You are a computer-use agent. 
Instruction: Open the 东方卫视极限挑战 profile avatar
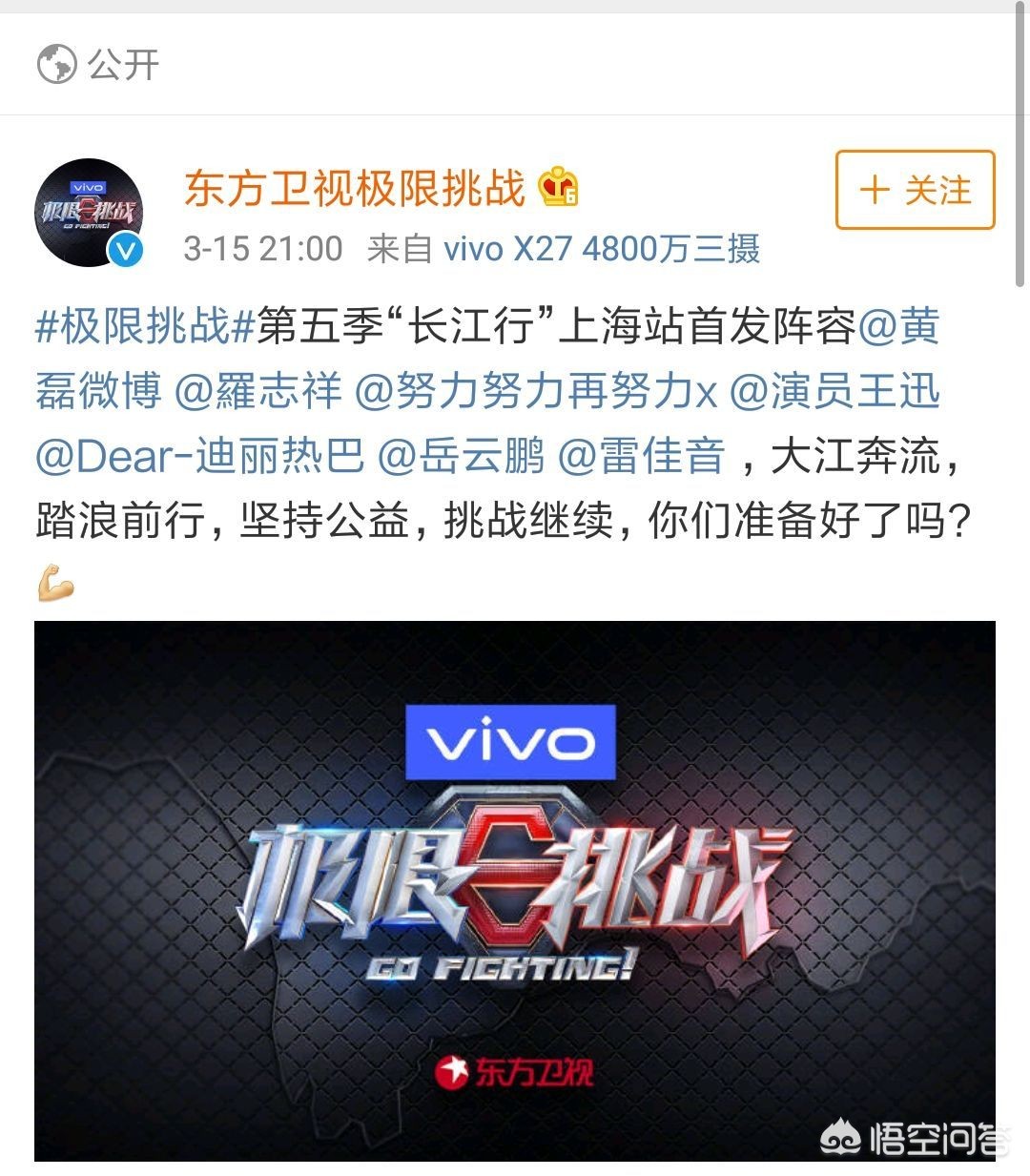(x=89, y=213)
